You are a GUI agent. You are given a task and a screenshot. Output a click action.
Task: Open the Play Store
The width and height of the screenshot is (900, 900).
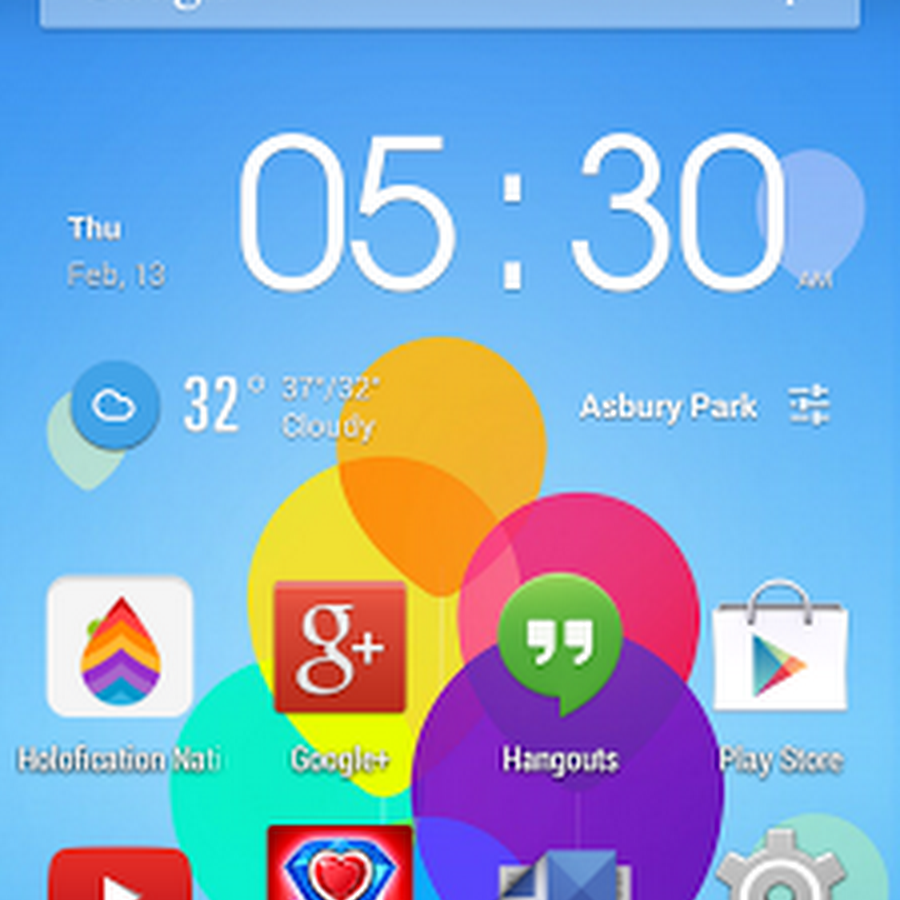coord(780,647)
